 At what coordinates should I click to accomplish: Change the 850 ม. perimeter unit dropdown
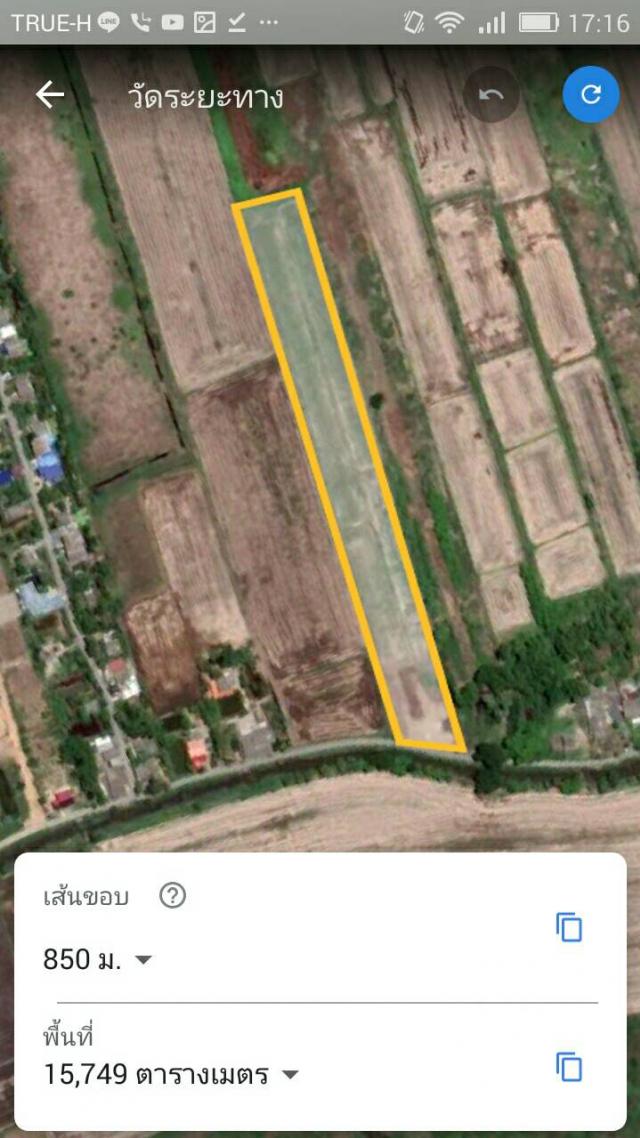[98, 960]
